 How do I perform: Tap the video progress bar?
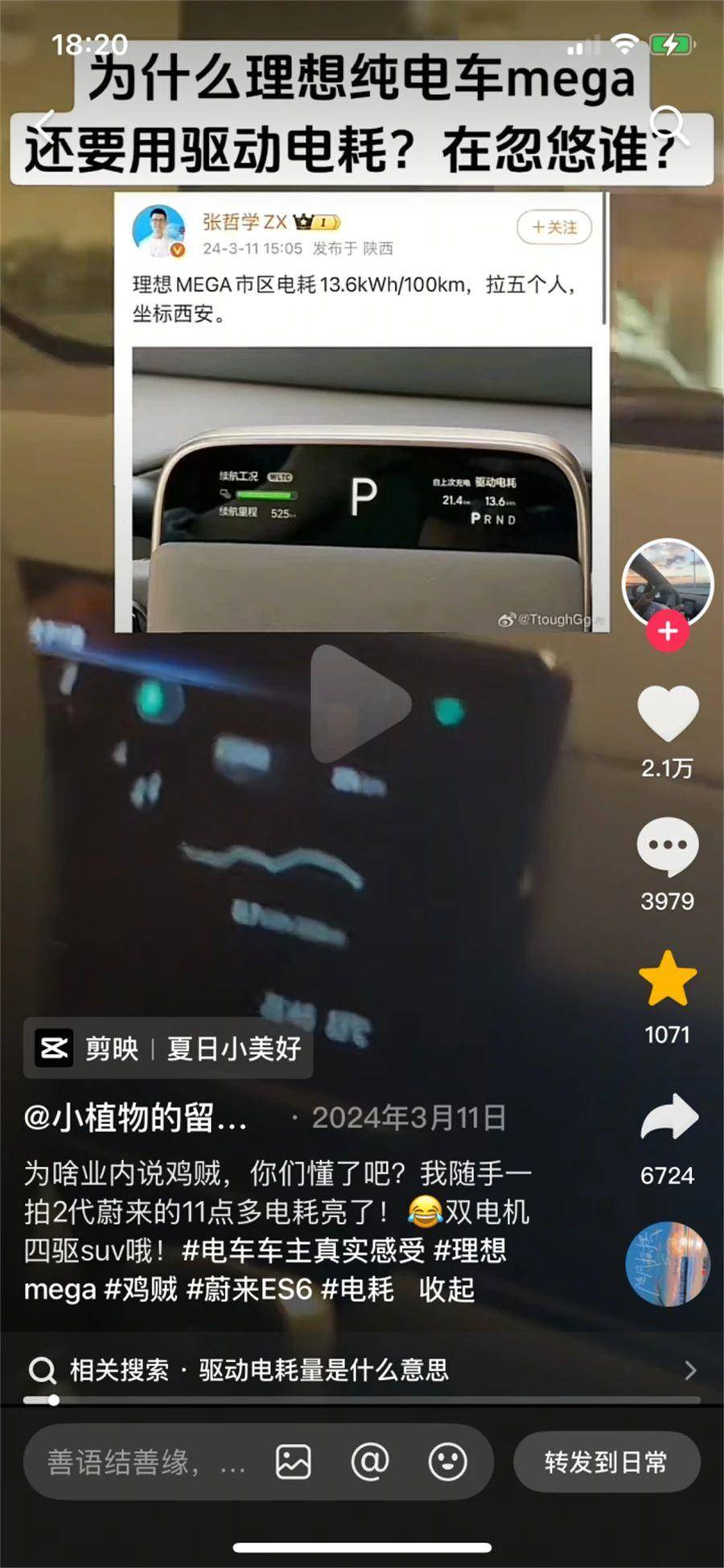click(362, 1400)
